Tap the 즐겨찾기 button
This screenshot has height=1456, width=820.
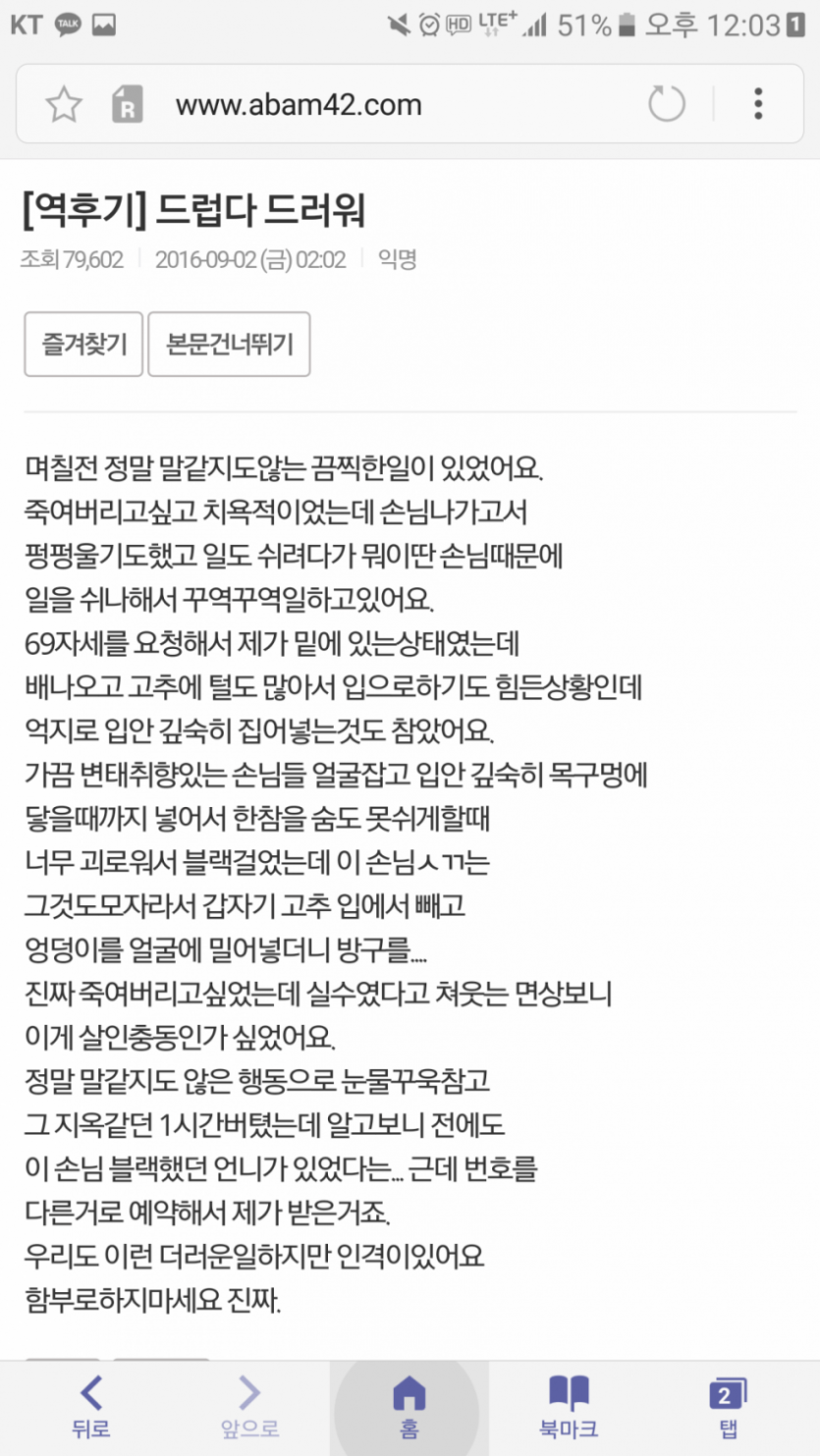[x=83, y=344]
